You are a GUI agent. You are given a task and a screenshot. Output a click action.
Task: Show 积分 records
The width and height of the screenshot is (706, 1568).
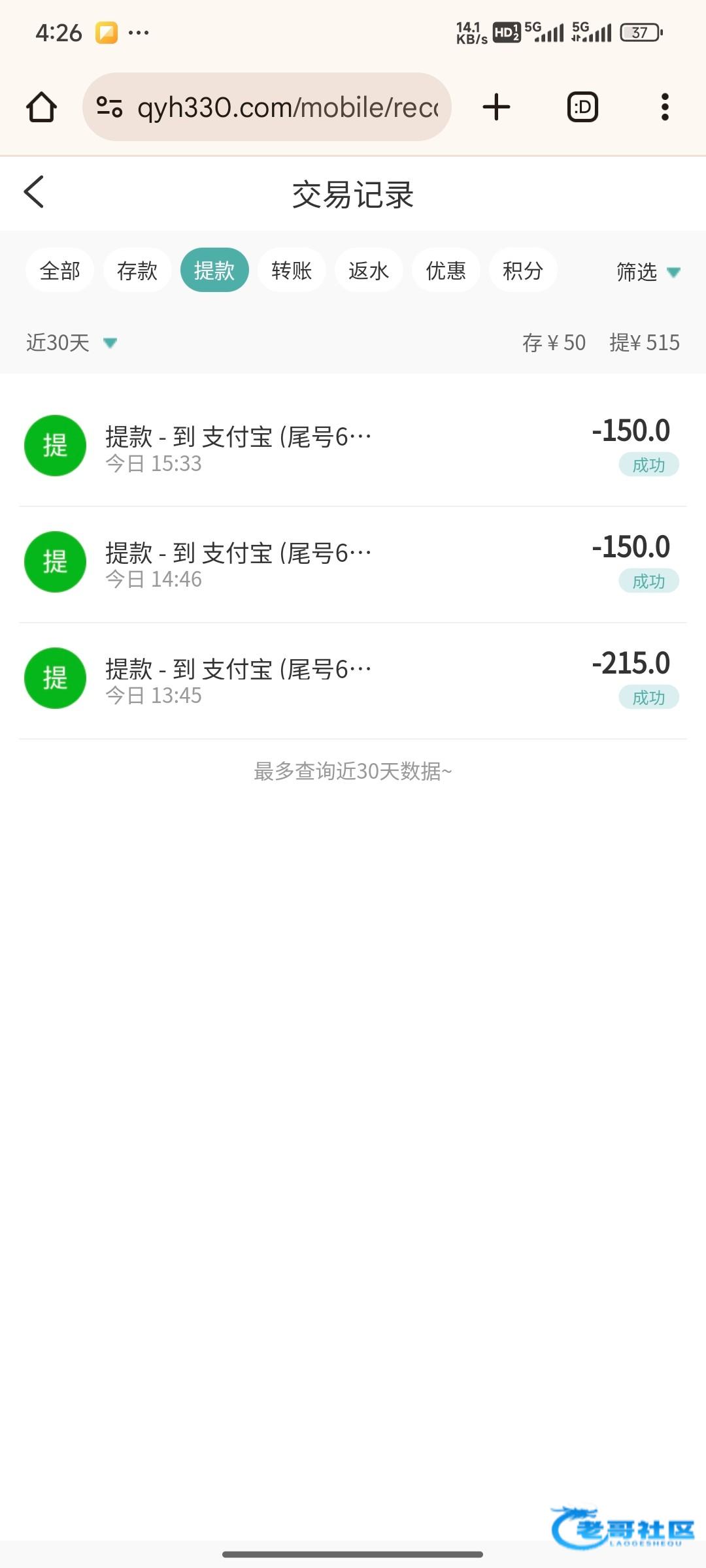(x=523, y=270)
